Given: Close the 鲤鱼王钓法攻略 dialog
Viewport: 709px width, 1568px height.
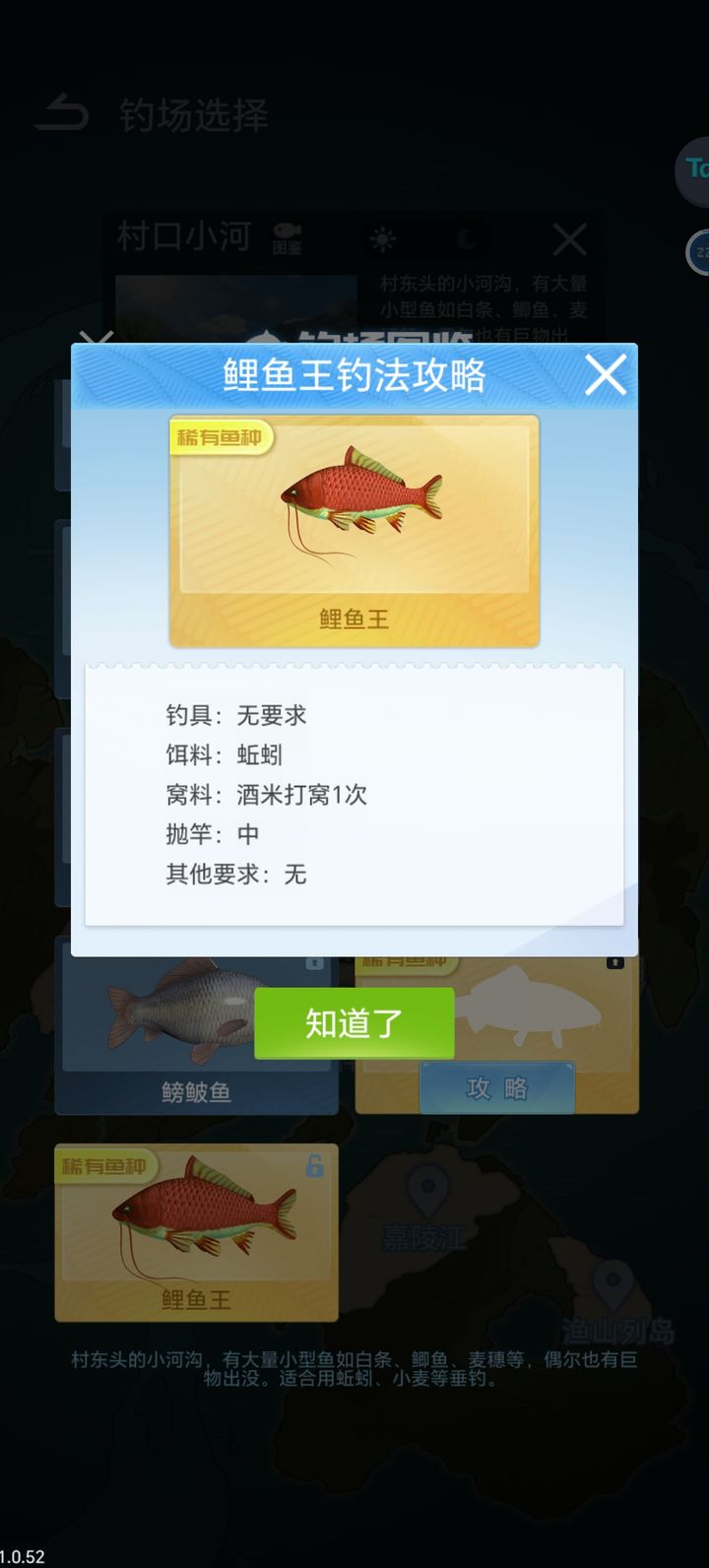Looking at the screenshot, I should point(605,376).
